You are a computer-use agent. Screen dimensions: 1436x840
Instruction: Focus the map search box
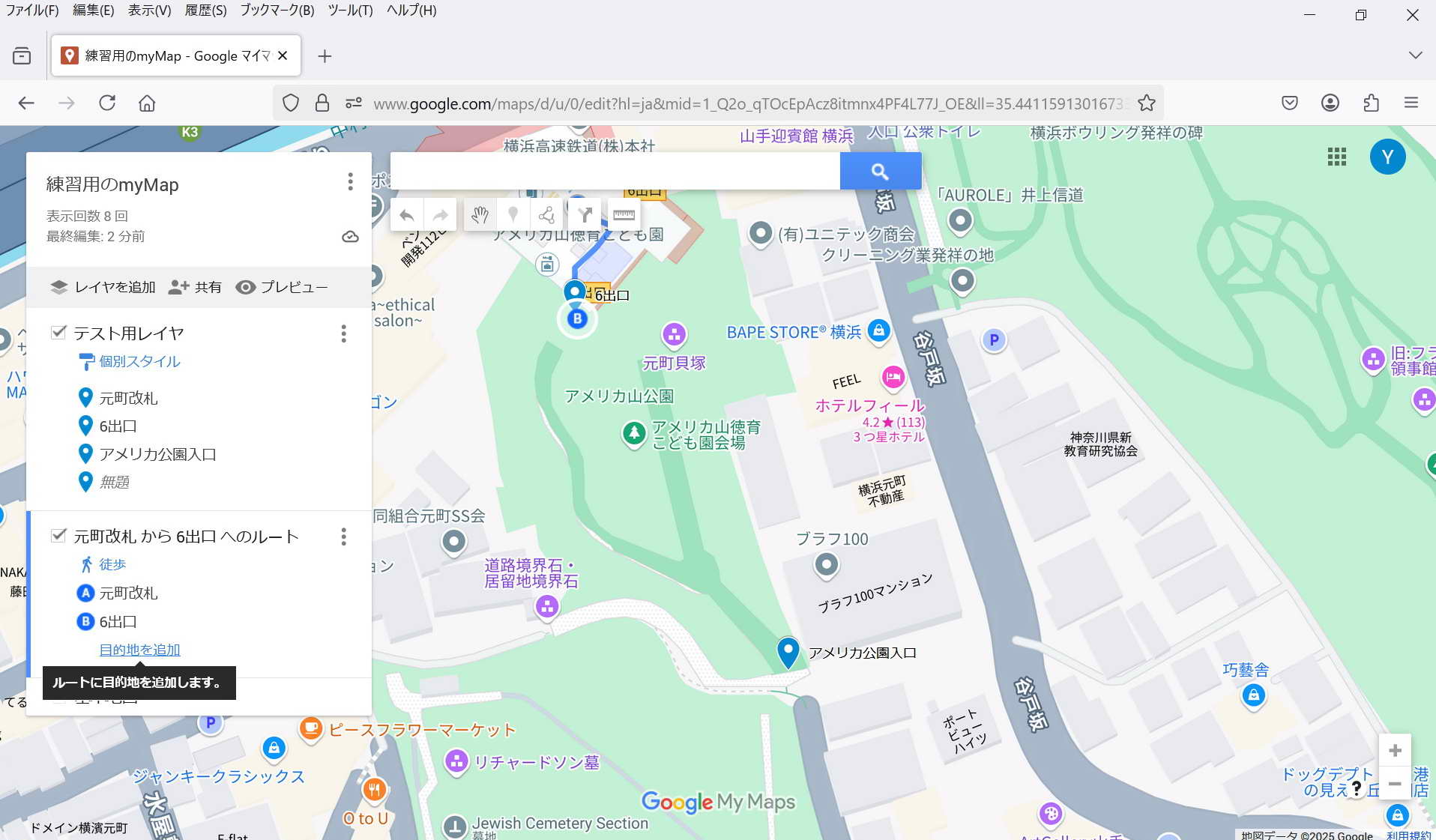tap(615, 172)
